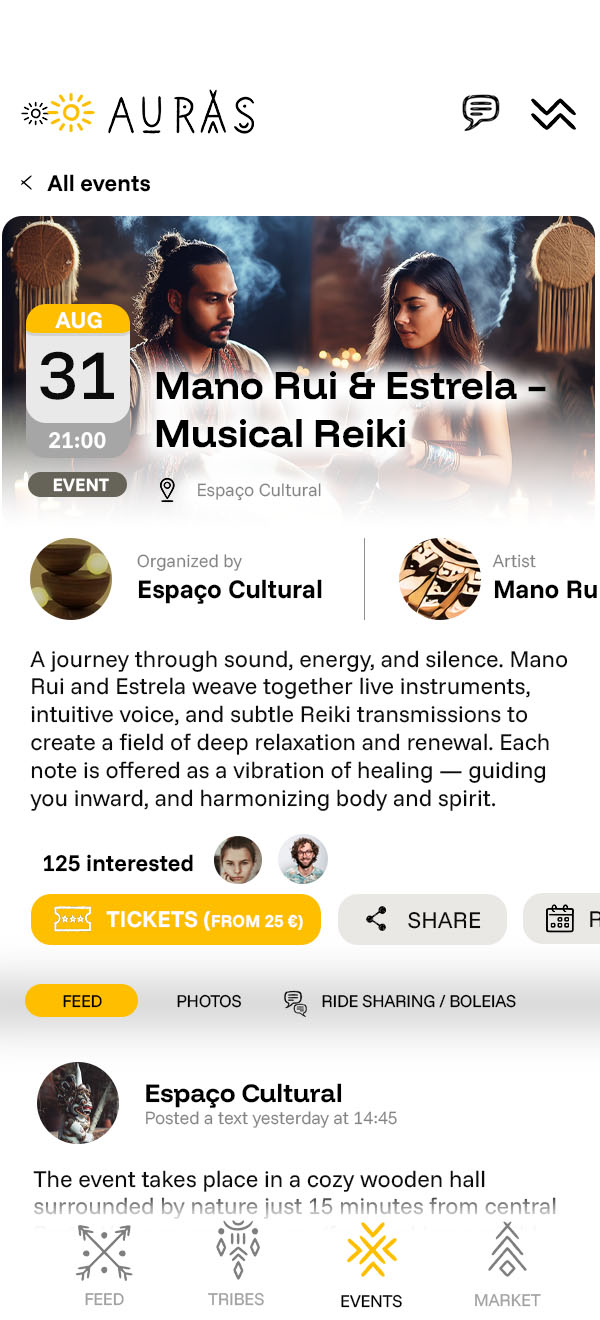Image resolution: width=600 pixels, height=1320 pixels.
Task: Share this event
Action: coord(422,919)
